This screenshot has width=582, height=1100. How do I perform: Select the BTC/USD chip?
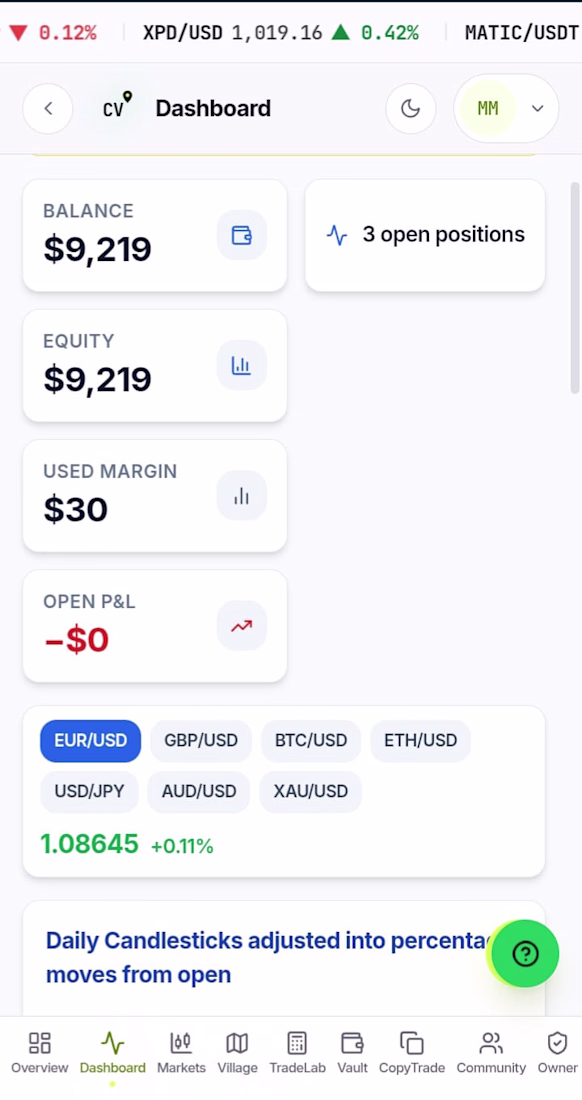tap(311, 741)
